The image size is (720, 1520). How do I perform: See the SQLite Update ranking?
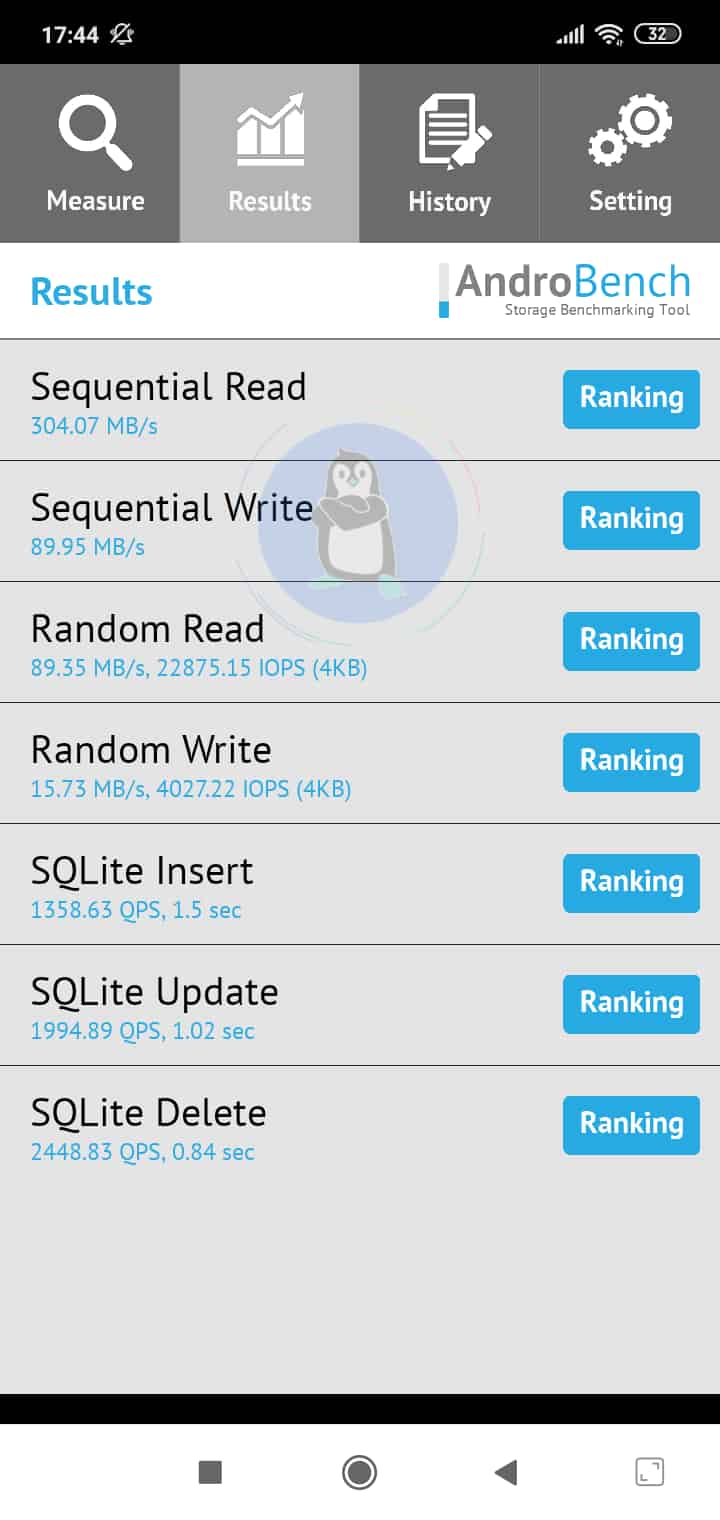(x=631, y=1004)
